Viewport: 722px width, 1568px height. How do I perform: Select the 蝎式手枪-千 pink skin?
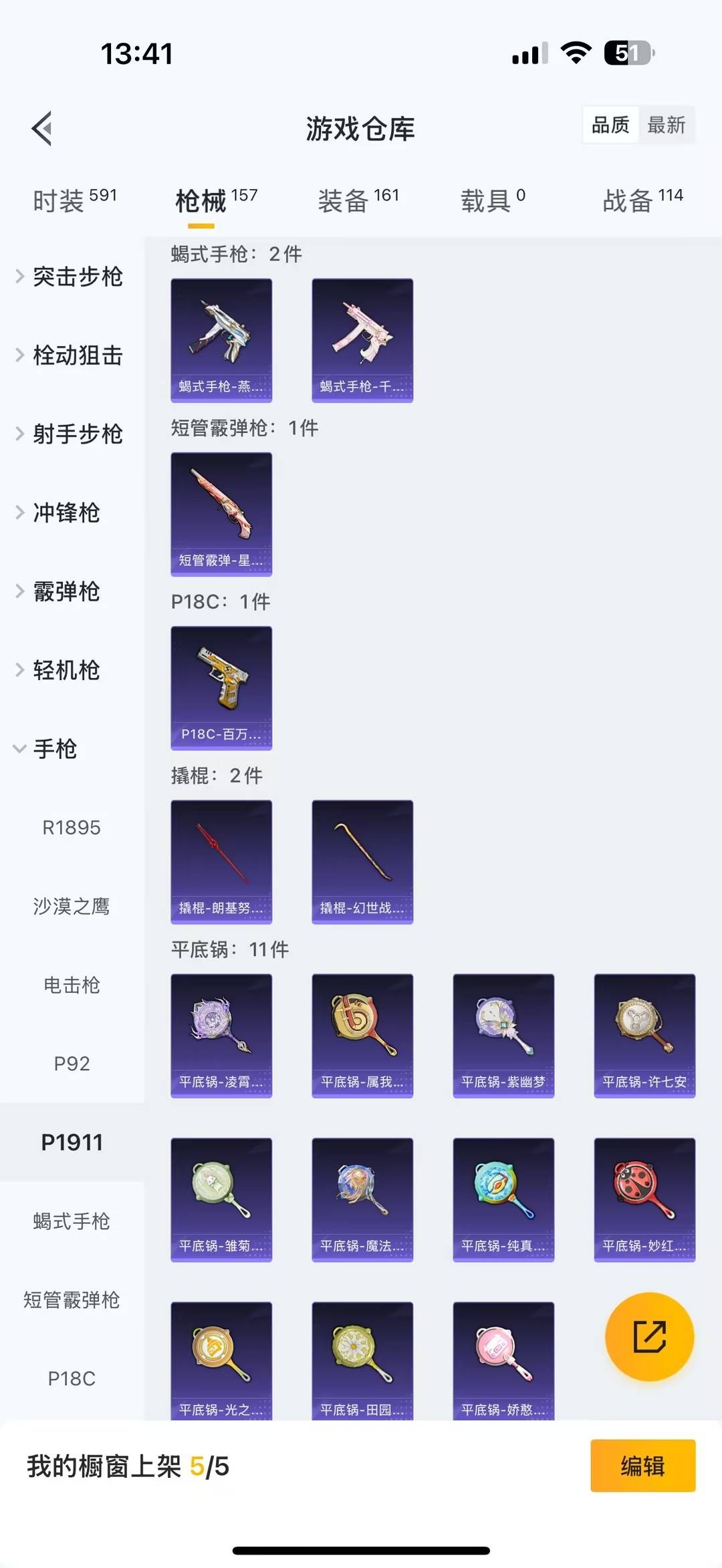click(x=362, y=341)
